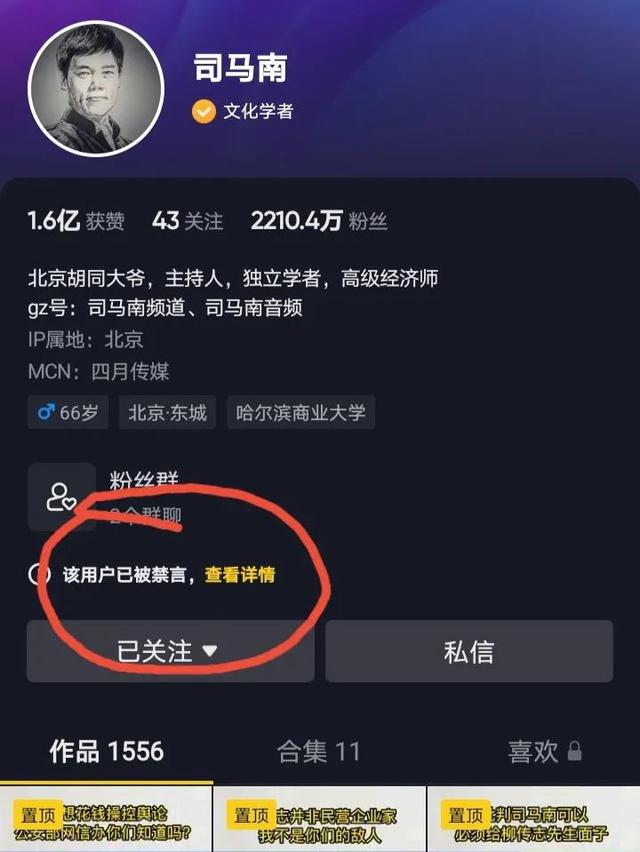Open pinned video mentioning 柳传志先生面子

tap(533, 820)
